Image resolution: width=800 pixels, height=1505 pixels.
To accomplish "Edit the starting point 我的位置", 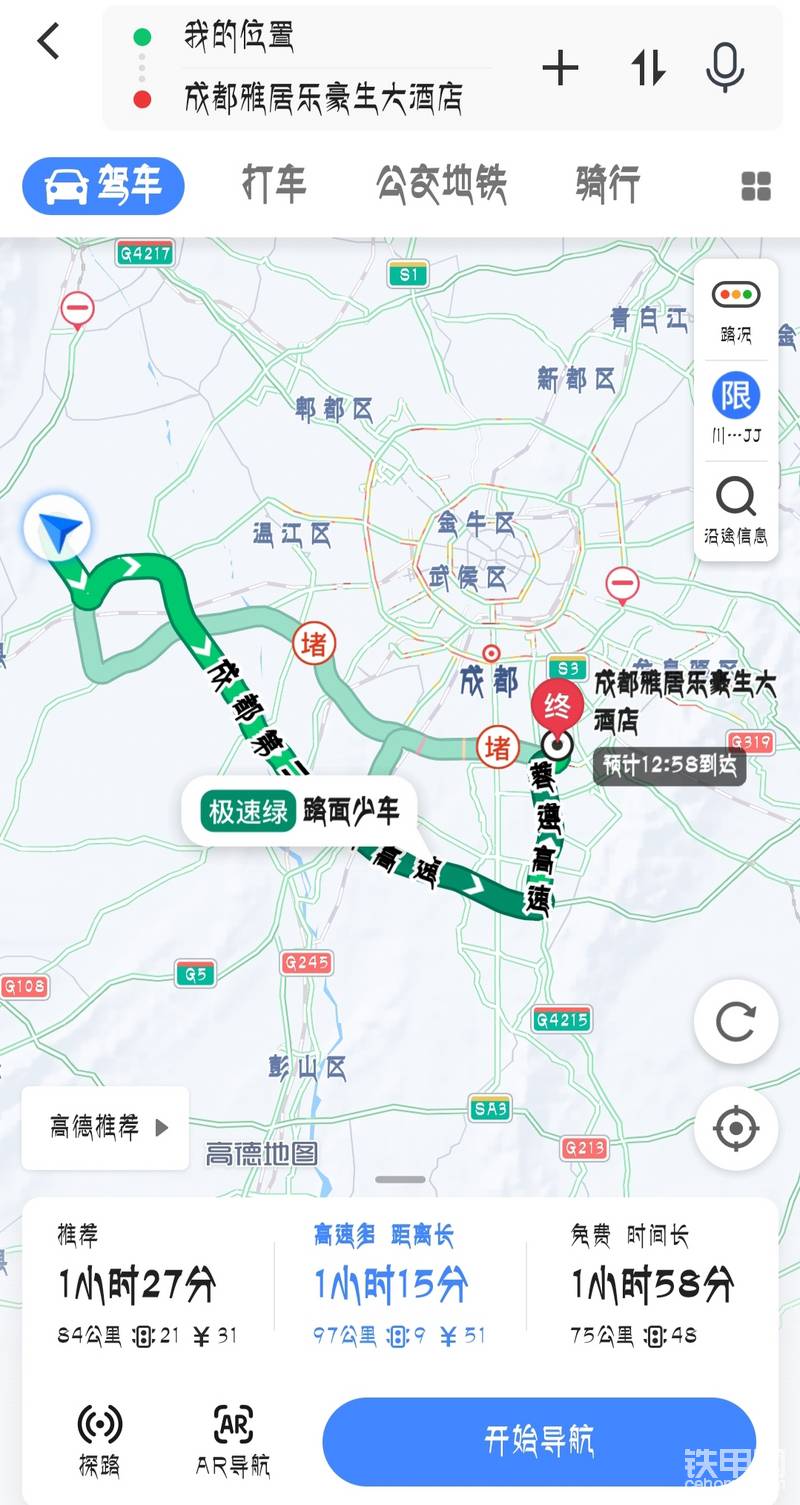I will pyautogui.click(x=238, y=36).
